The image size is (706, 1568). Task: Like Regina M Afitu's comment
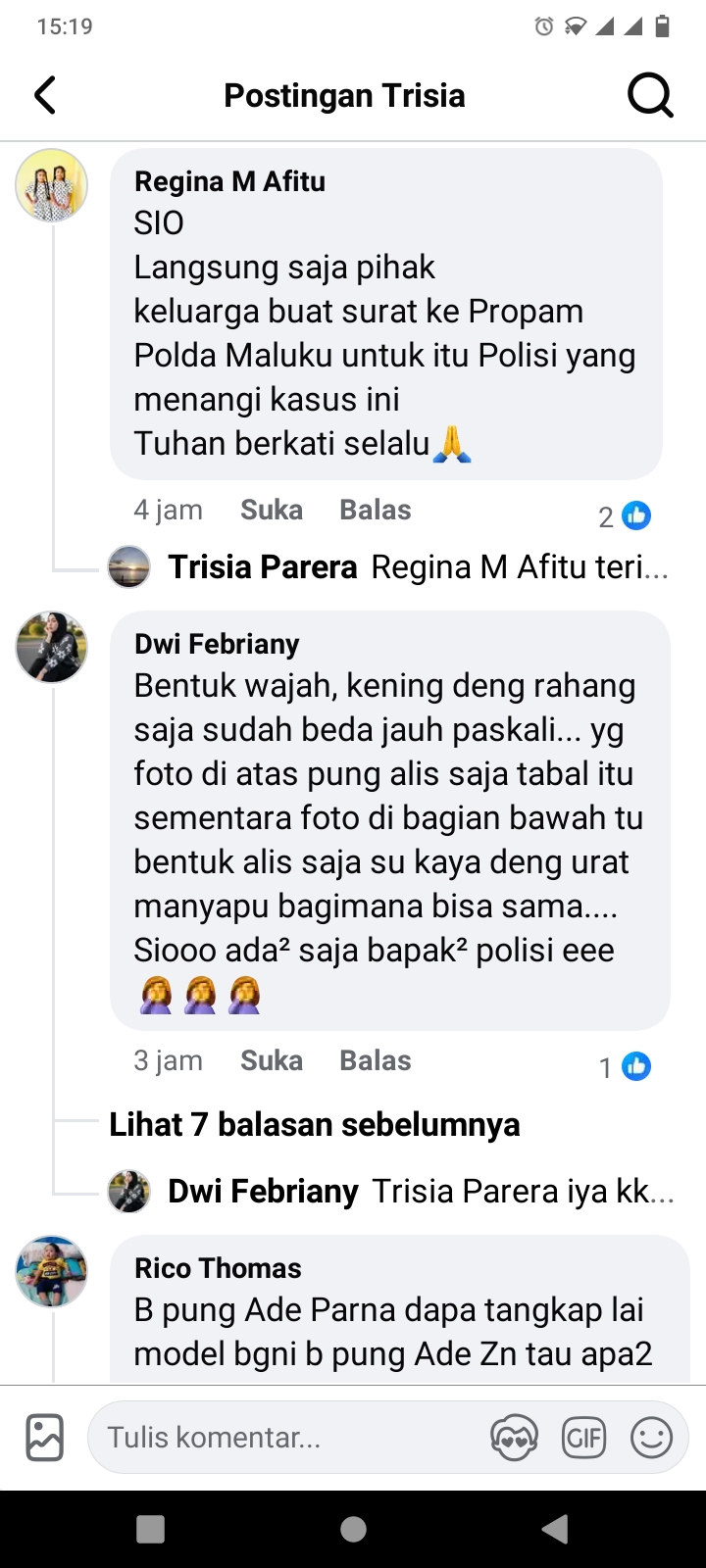pos(272,511)
